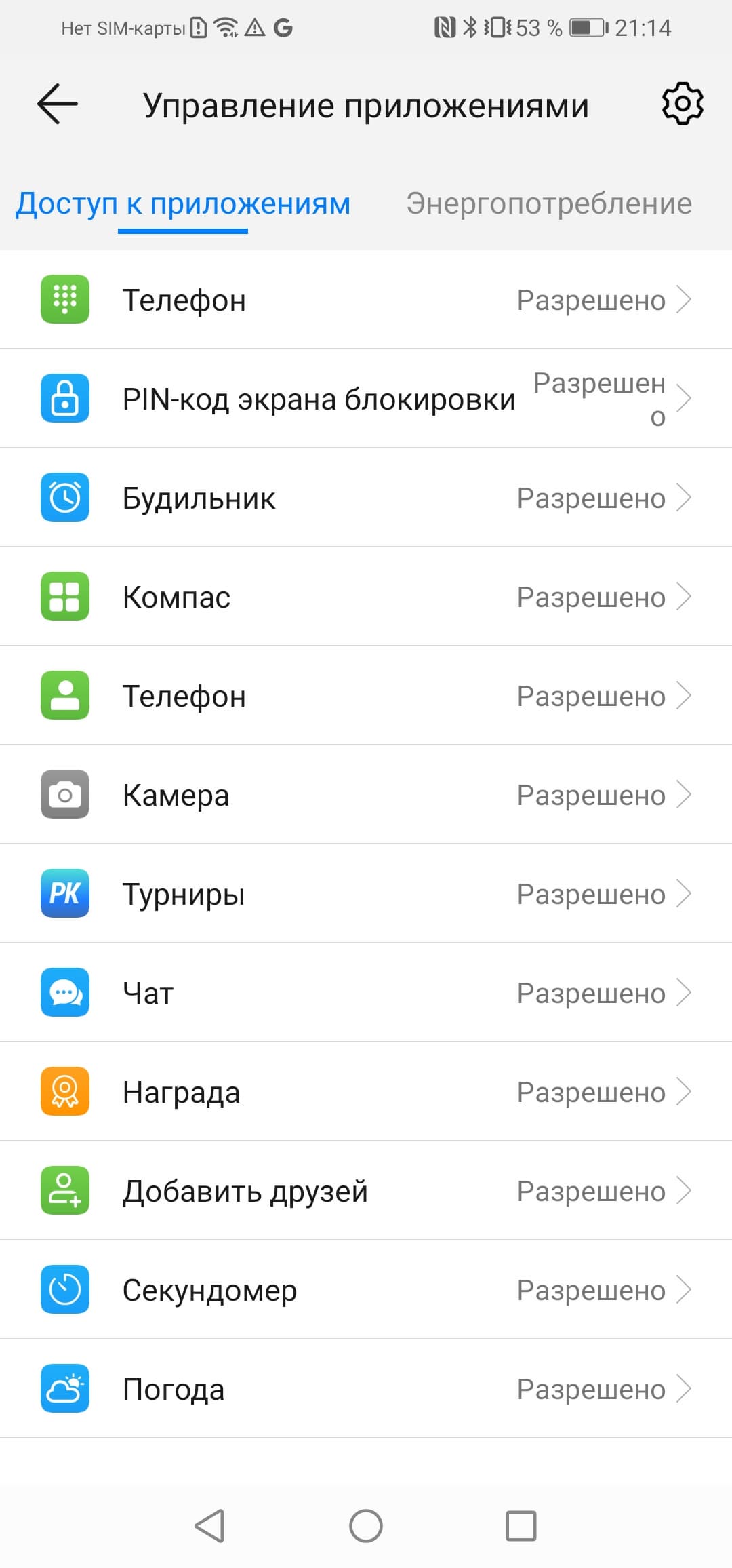Image resolution: width=732 pixels, height=1568 pixels.
Task: Select the Турниры row
Action: tap(366, 894)
